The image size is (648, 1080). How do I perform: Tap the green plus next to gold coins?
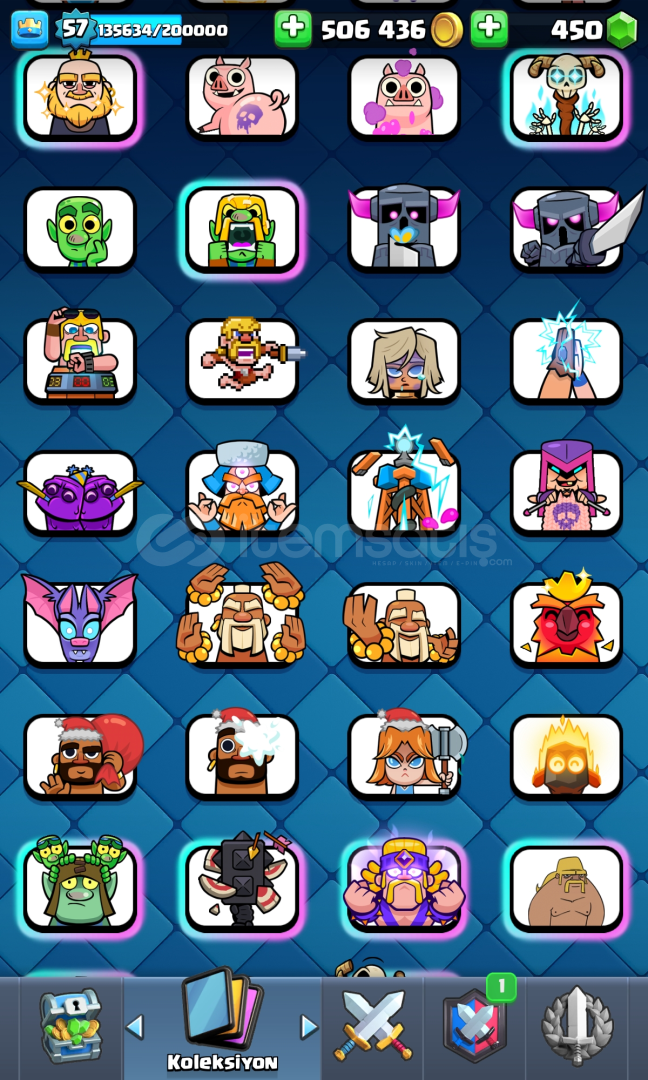coord(293,30)
